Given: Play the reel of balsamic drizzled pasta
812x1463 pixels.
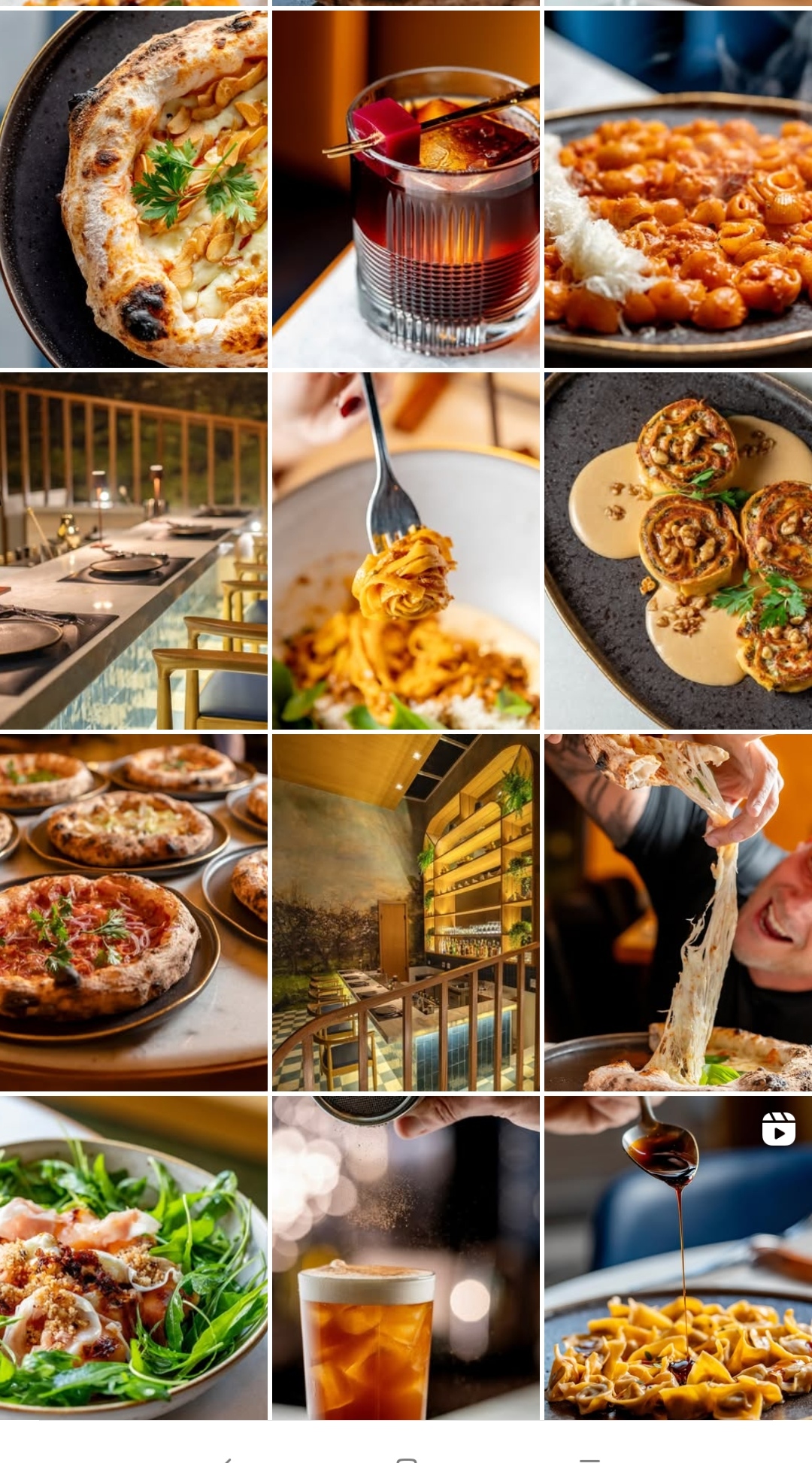Looking at the screenshot, I should (678, 1258).
